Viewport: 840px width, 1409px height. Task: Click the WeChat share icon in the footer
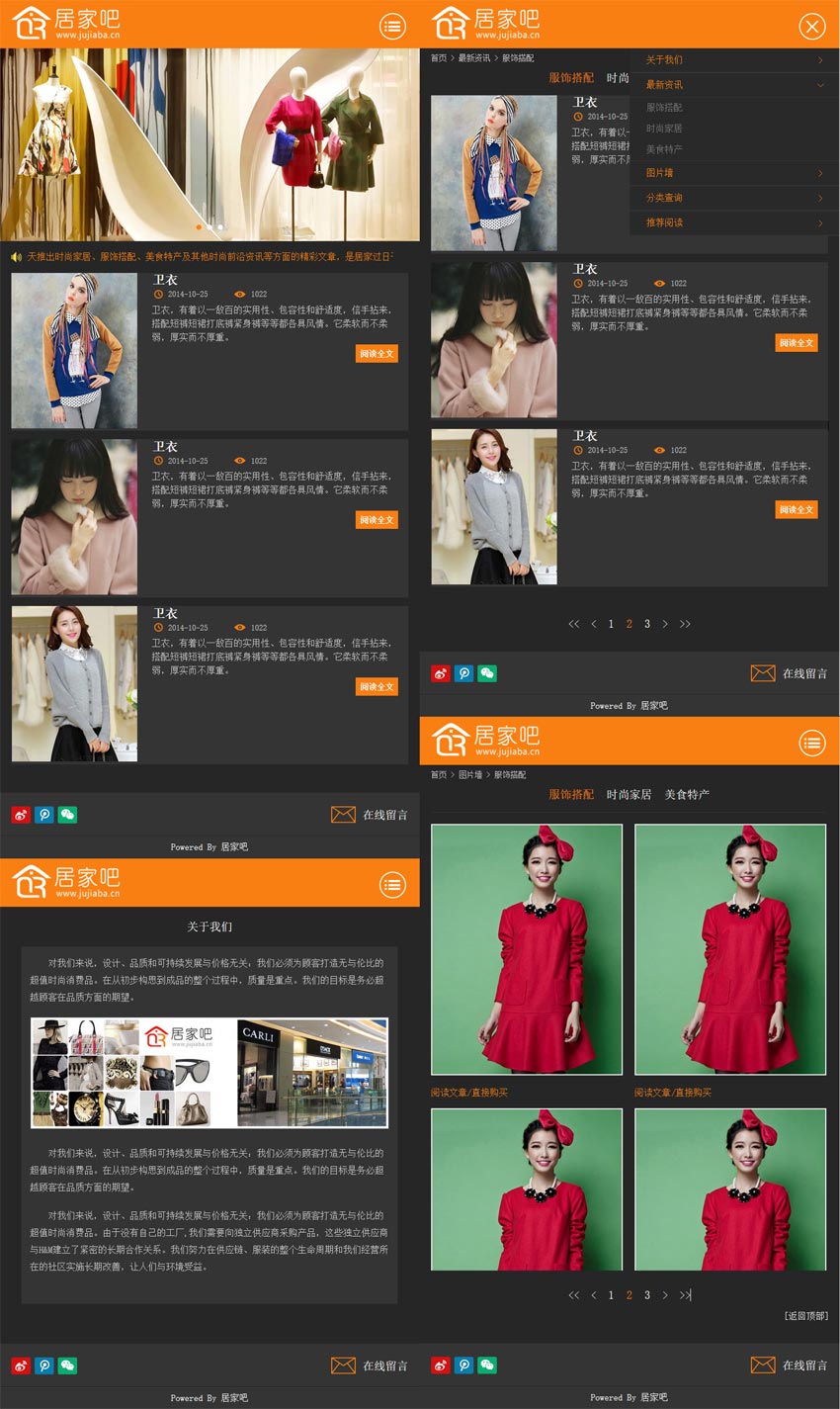[x=67, y=815]
